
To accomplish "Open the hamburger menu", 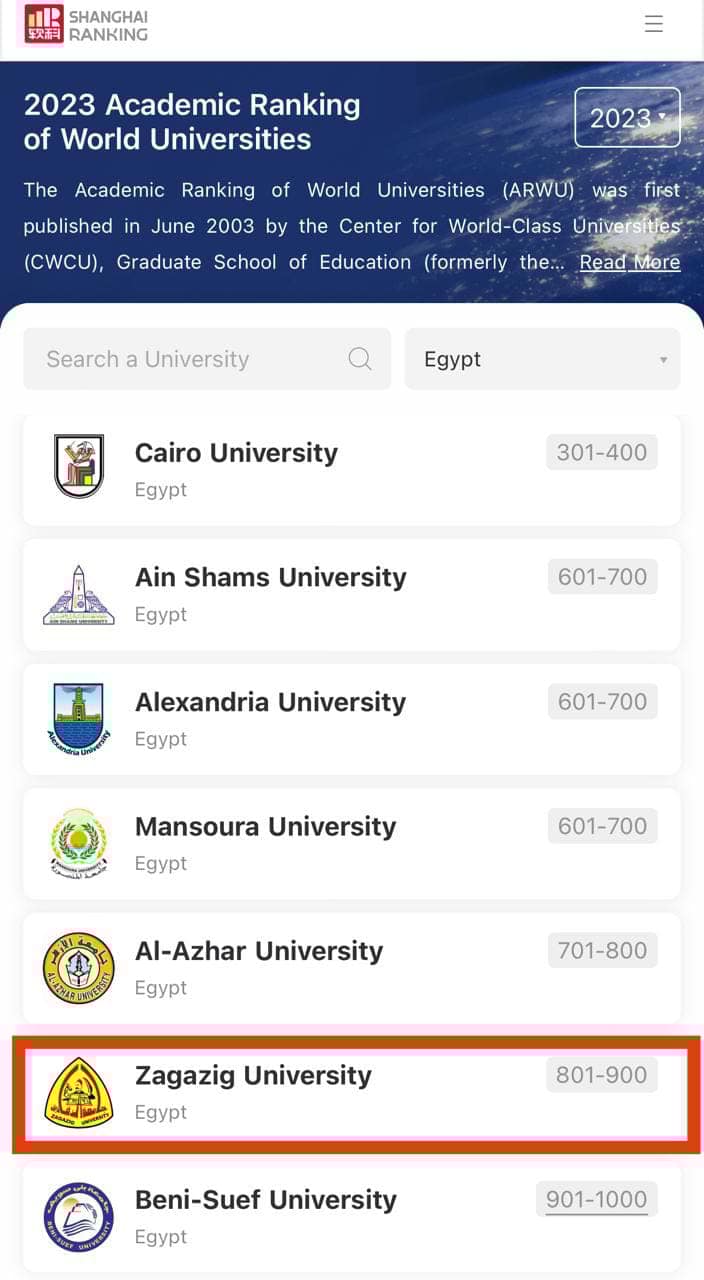I will pyautogui.click(x=654, y=24).
